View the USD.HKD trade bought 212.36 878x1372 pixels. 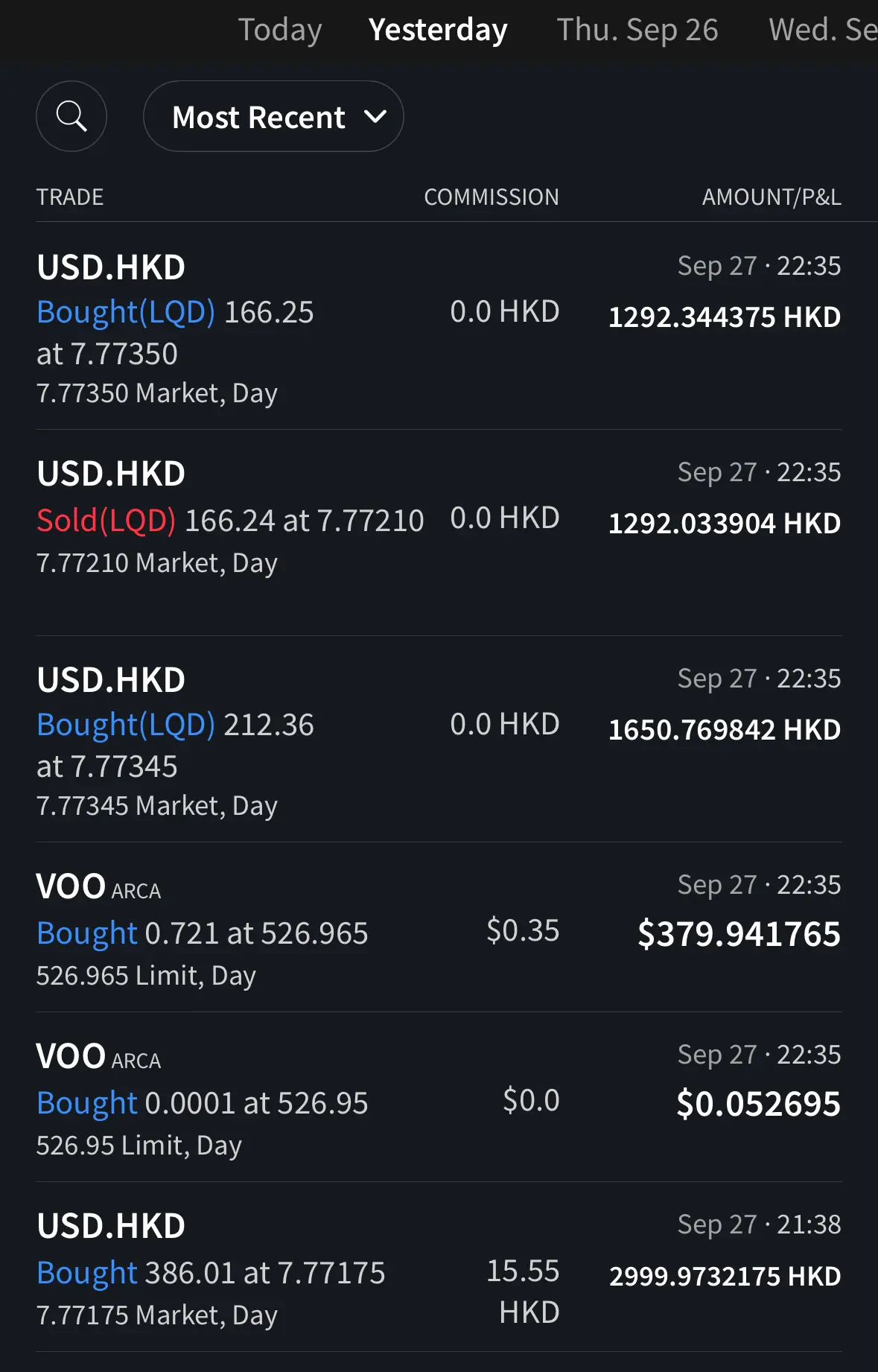[x=439, y=739]
